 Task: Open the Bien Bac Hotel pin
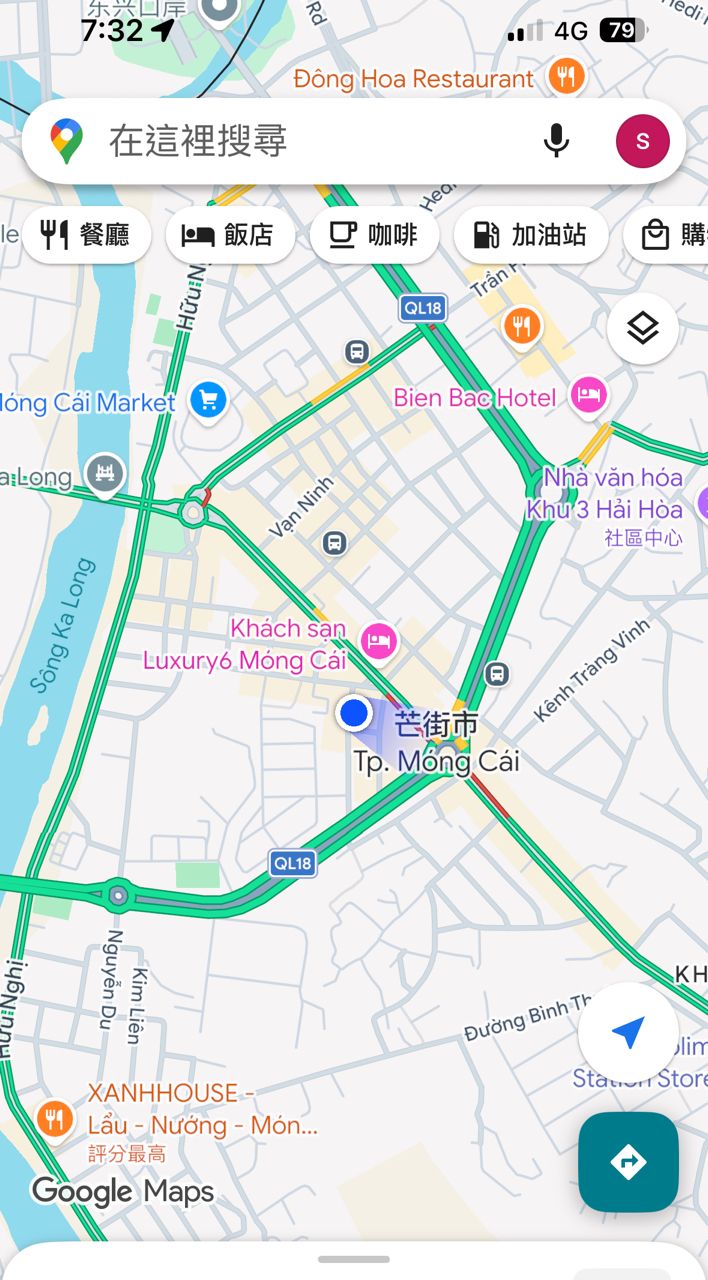tap(589, 395)
